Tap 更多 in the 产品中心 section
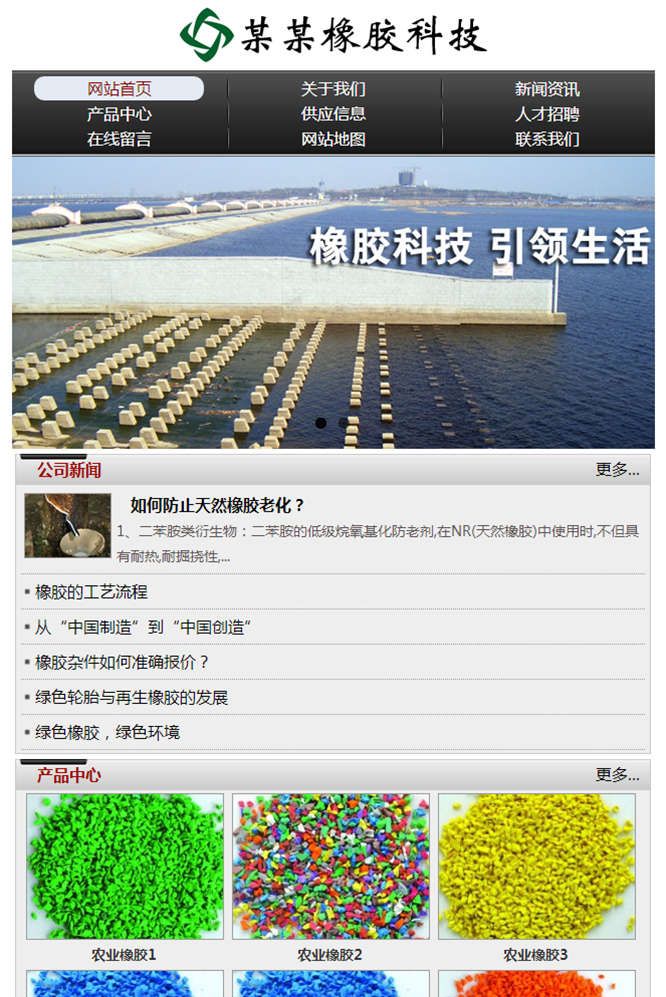Screen dimensions: 666x997 (617, 775)
